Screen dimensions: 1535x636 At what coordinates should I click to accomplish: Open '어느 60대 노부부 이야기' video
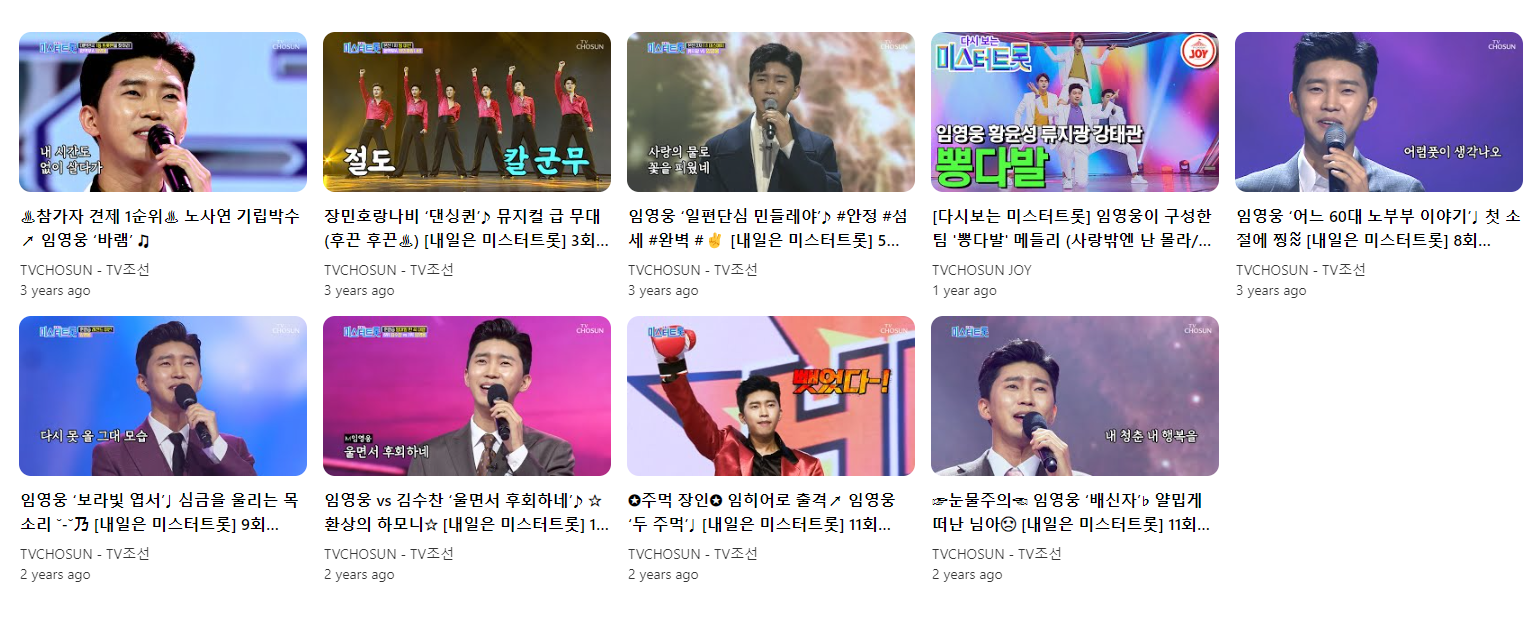(x=1378, y=112)
